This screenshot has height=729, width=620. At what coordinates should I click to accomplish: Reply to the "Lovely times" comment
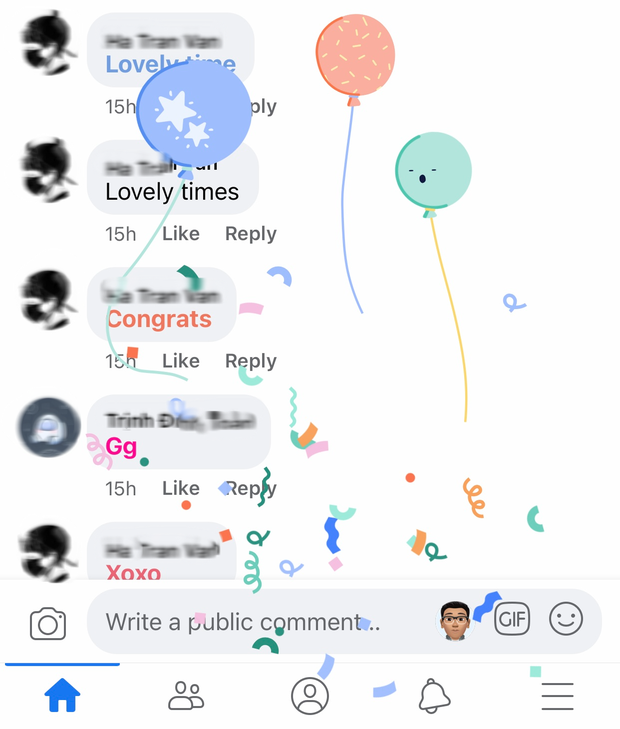click(250, 233)
